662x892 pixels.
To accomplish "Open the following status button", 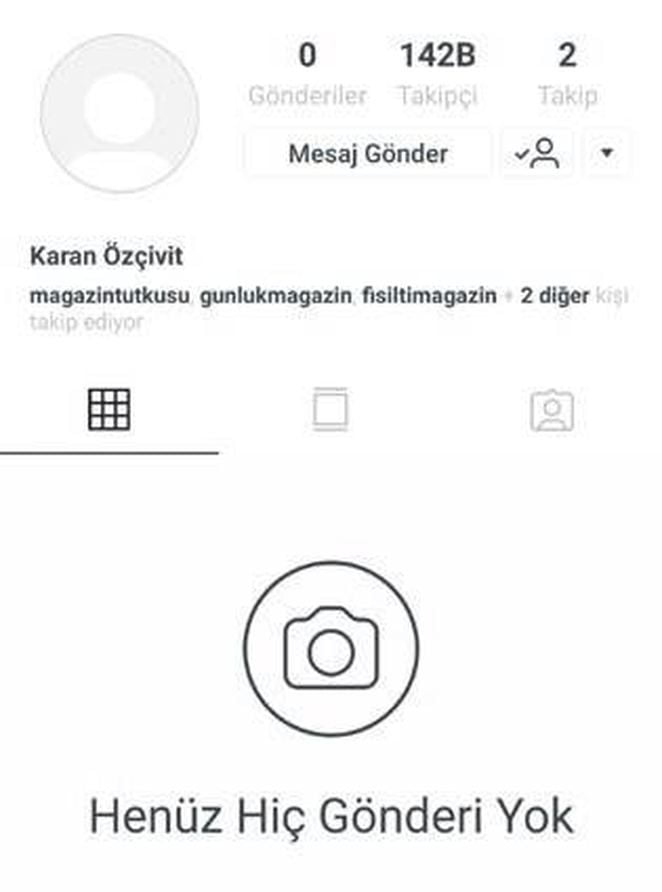I will coord(536,154).
